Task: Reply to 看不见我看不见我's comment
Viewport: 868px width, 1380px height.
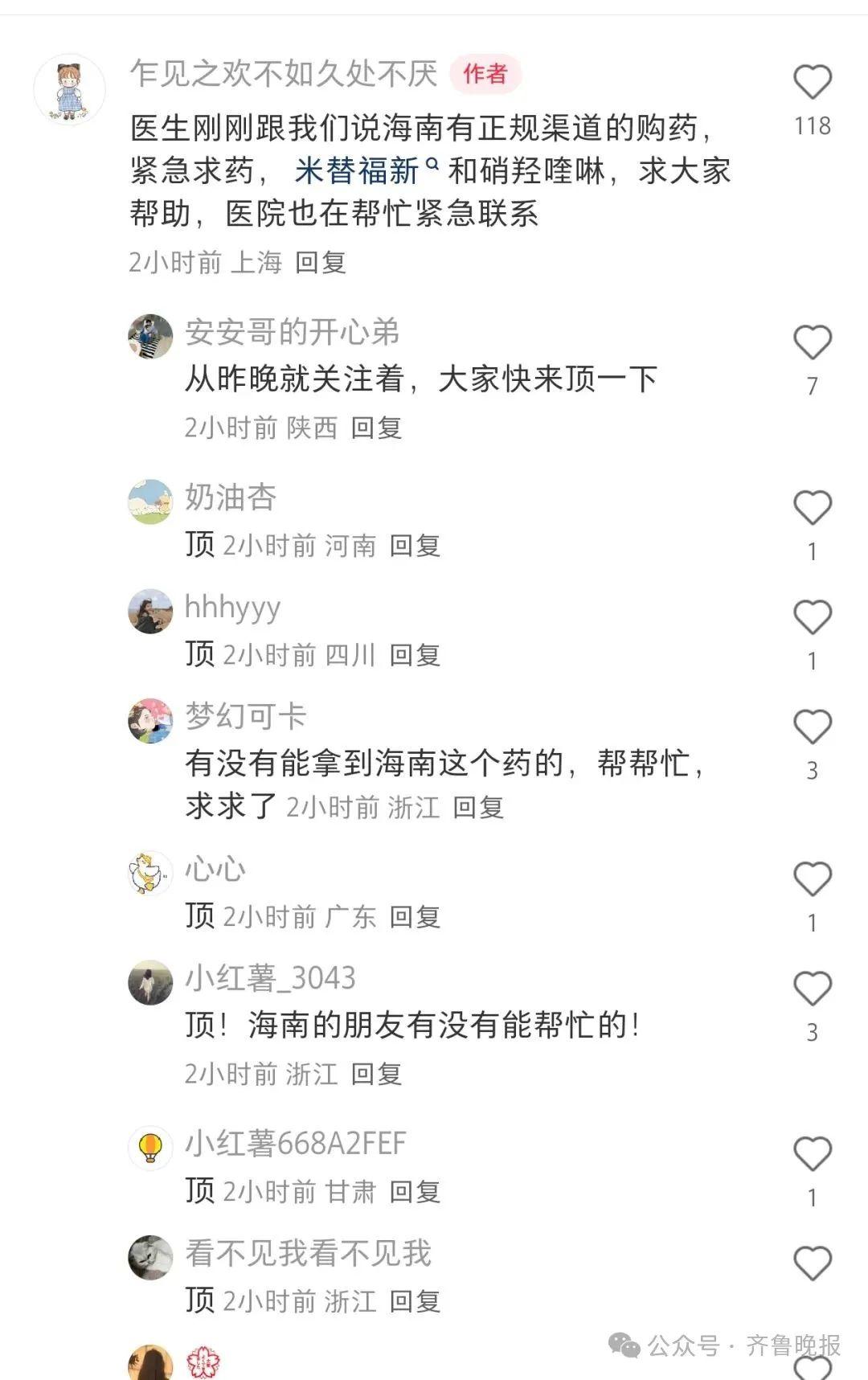Action: (x=415, y=1300)
